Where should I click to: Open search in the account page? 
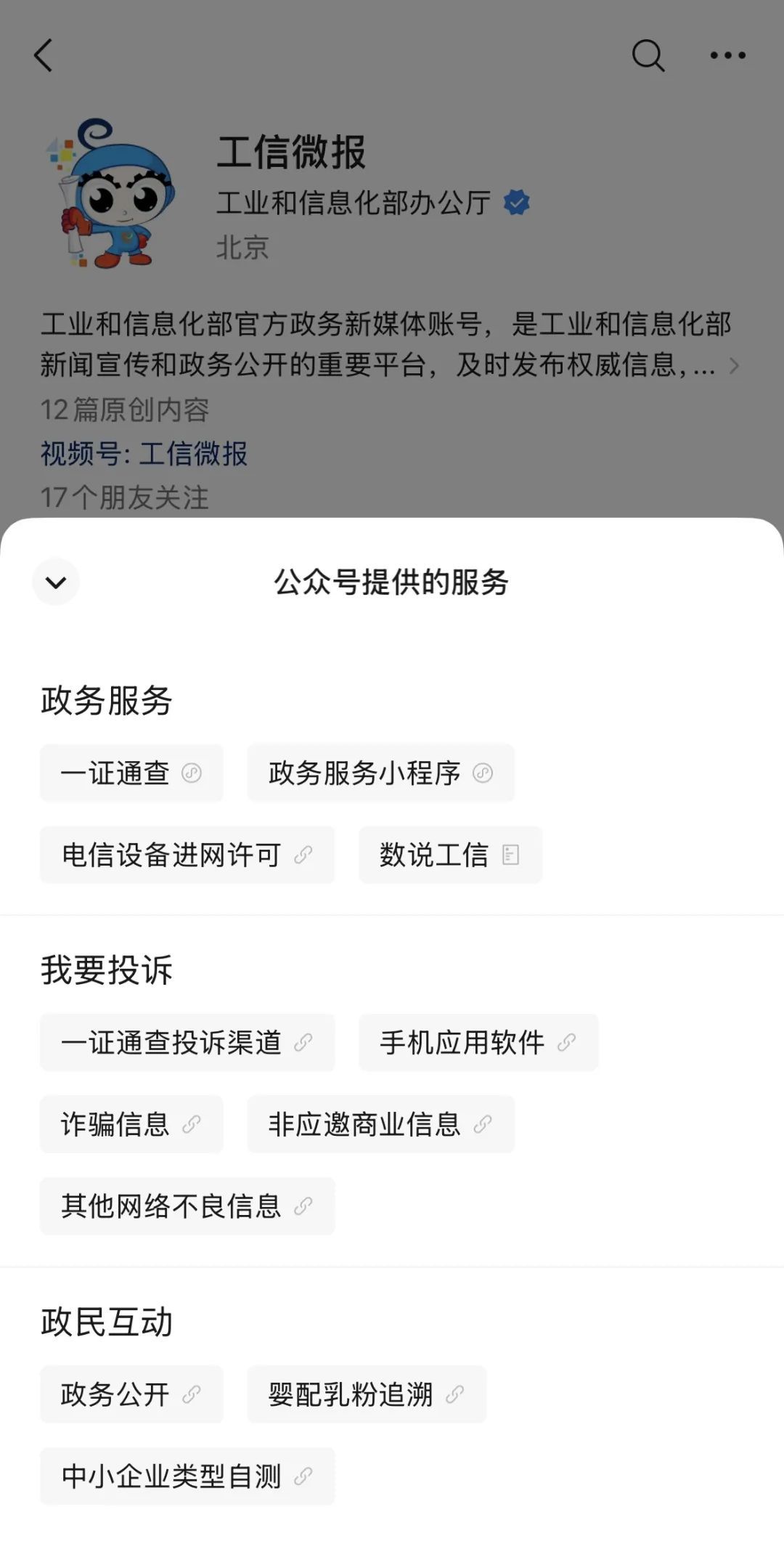(x=648, y=55)
